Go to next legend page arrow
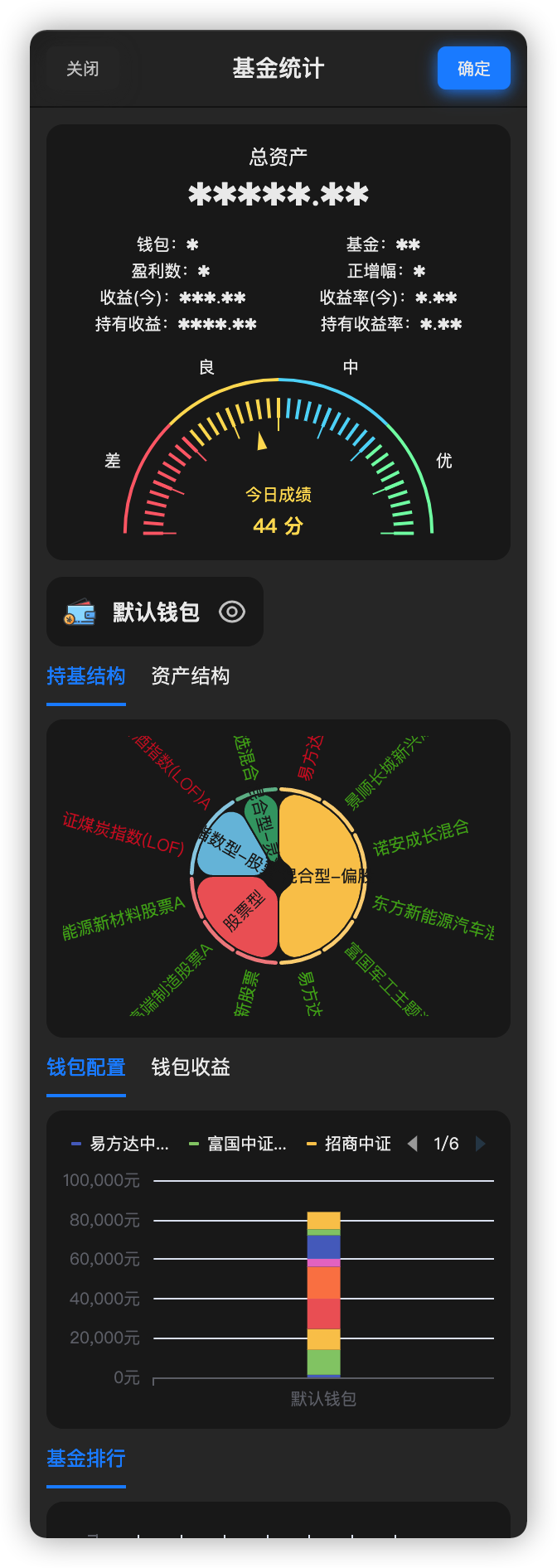This screenshot has height=1568, width=557. [x=481, y=1144]
